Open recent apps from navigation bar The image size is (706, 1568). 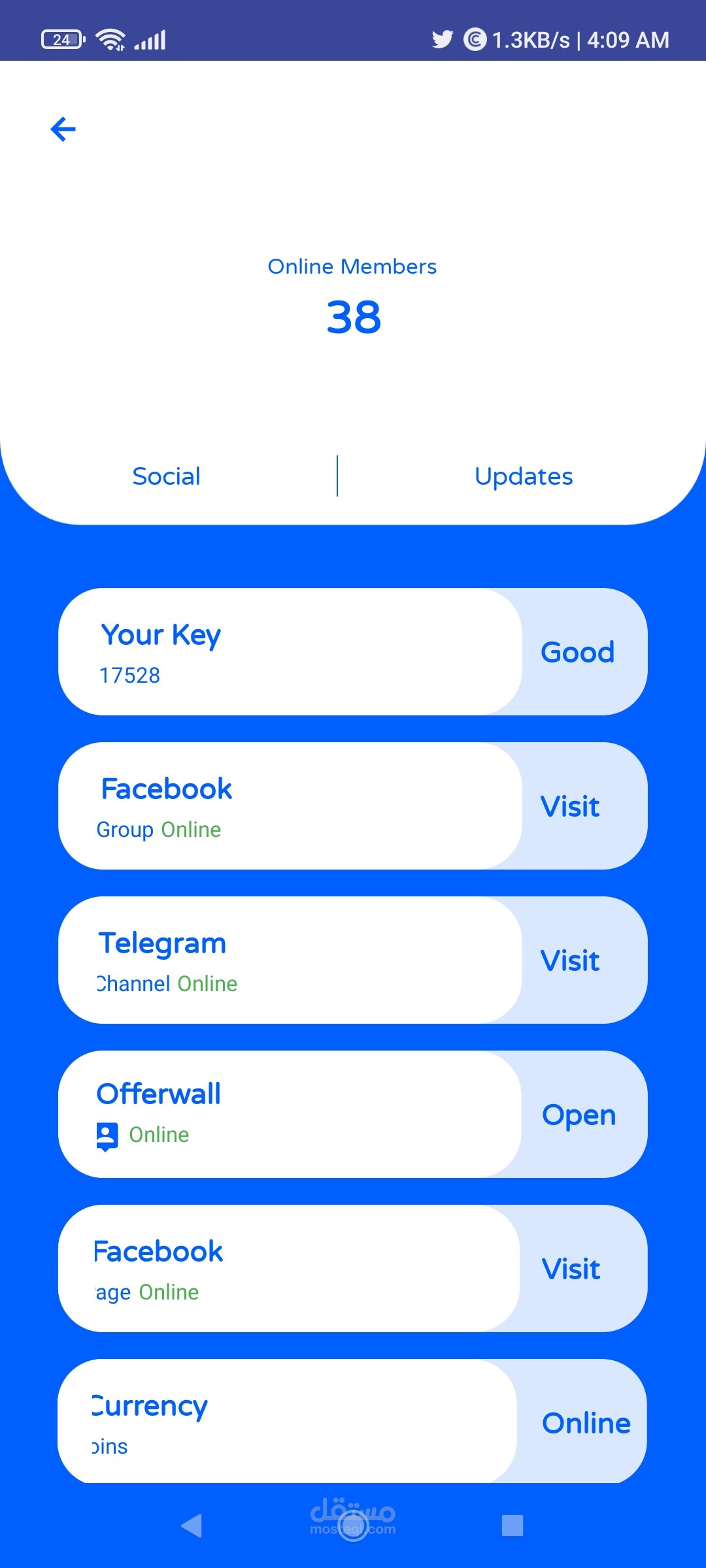513,1526
